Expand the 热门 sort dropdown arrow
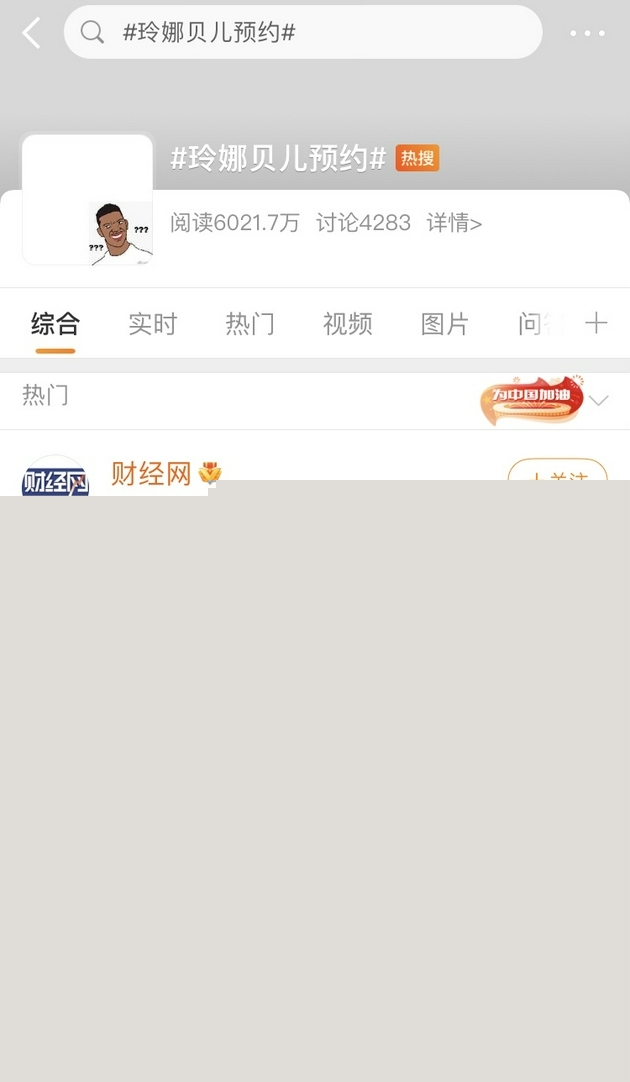Image resolution: width=630 pixels, height=1082 pixels. pyautogui.click(x=598, y=401)
